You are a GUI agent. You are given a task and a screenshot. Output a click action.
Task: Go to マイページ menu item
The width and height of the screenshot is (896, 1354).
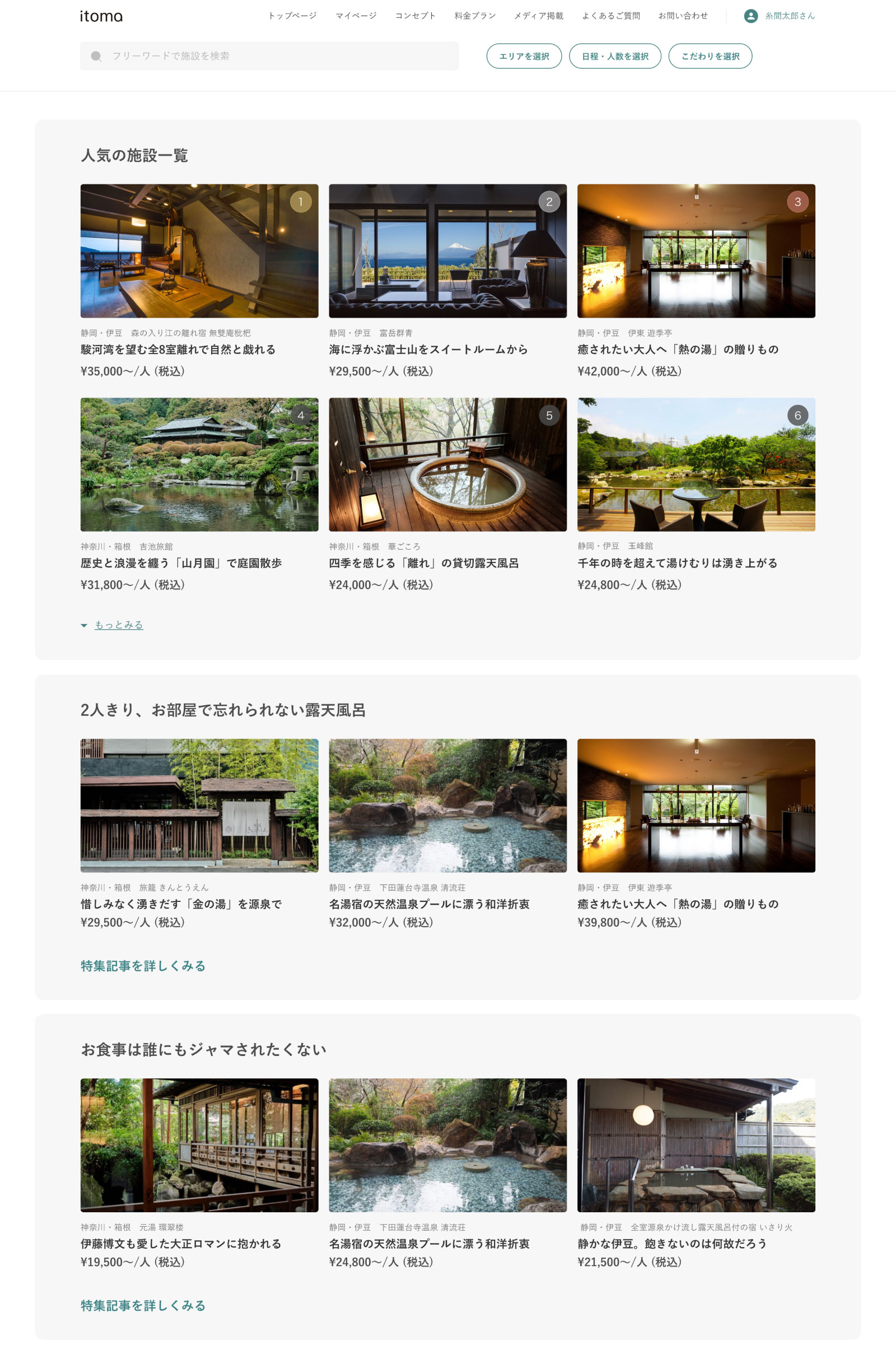coord(357,16)
